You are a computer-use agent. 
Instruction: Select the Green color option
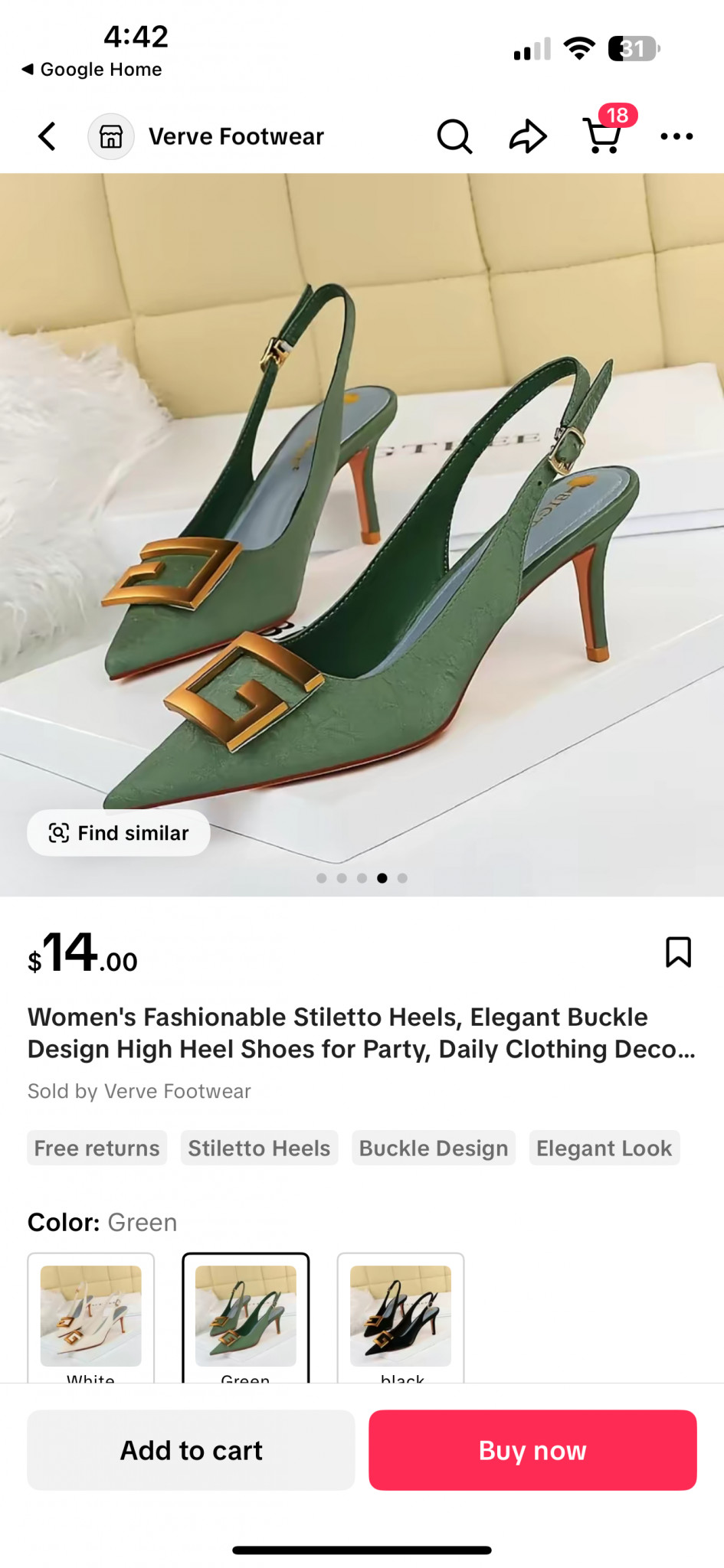coord(246,1317)
